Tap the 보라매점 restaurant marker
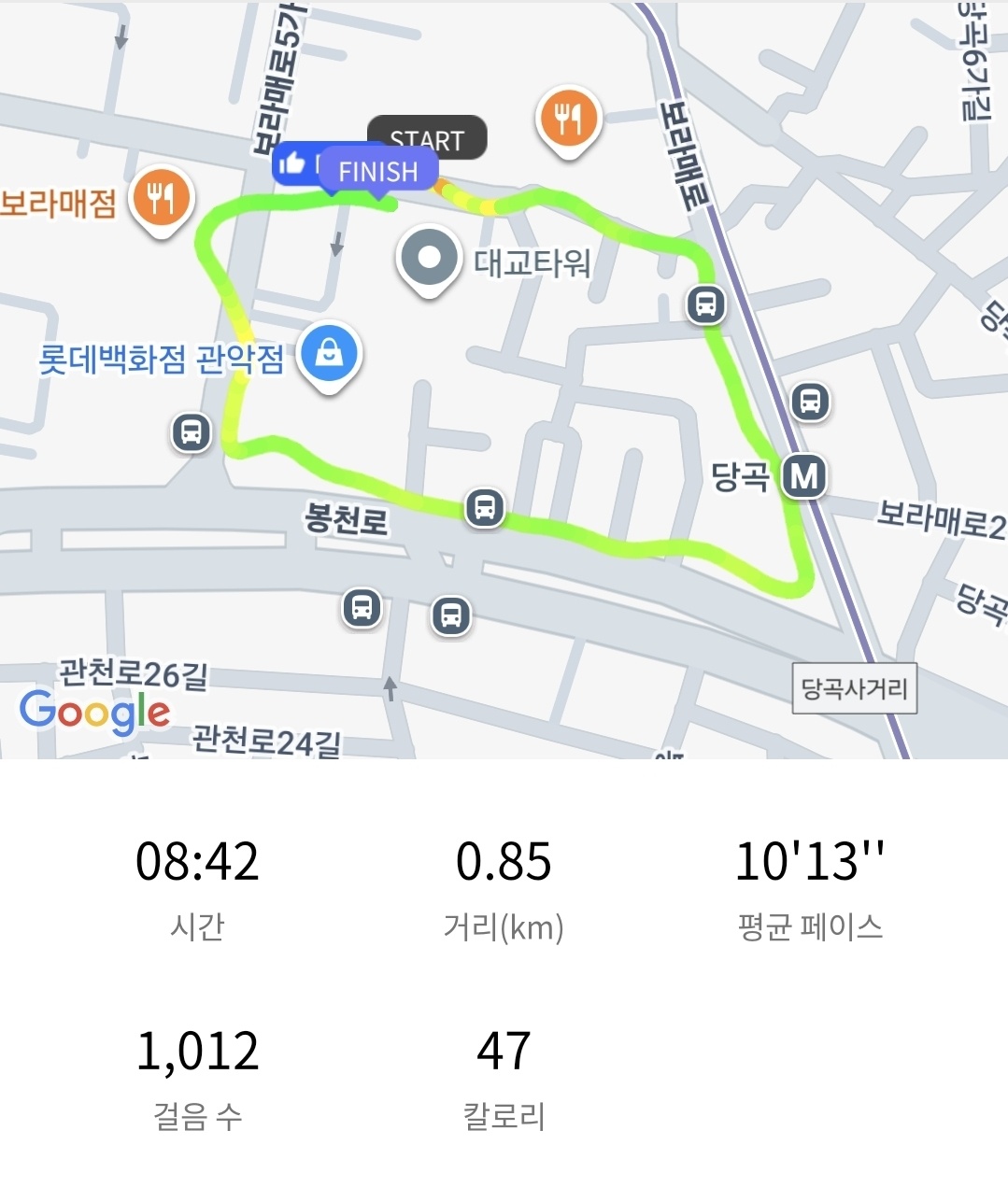The height and width of the screenshot is (1187, 1008). (162, 198)
